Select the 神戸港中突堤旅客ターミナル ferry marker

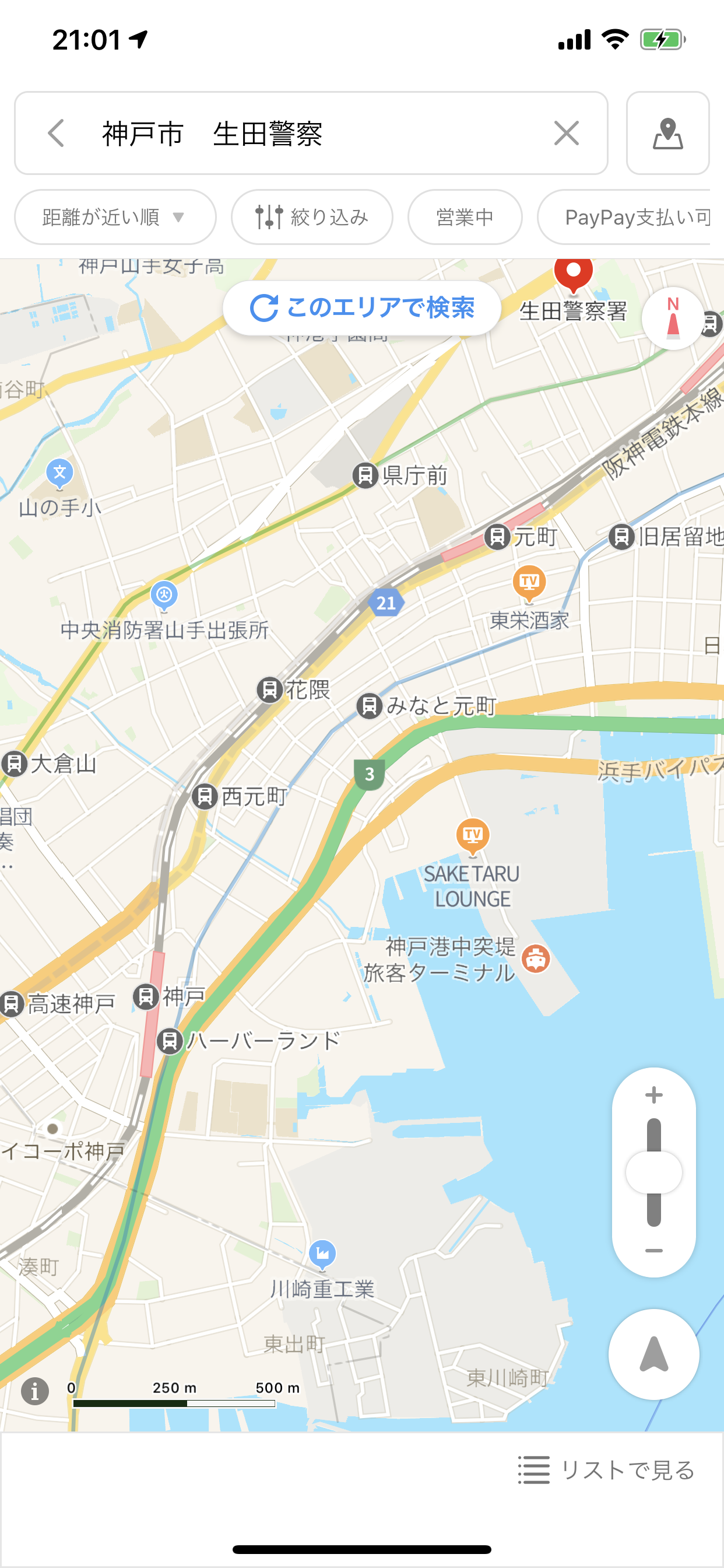[536, 958]
